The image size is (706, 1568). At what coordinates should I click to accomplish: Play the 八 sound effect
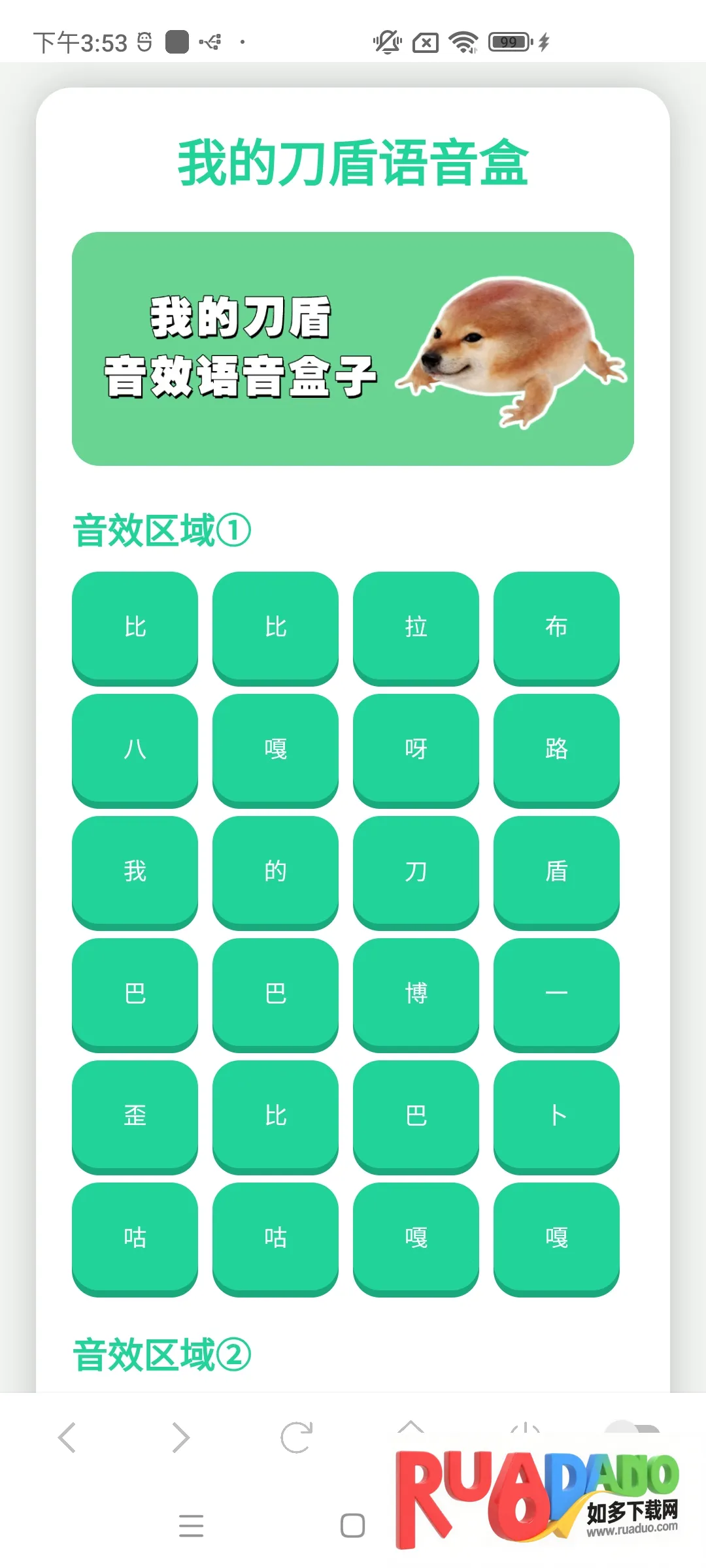tap(135, 749)
